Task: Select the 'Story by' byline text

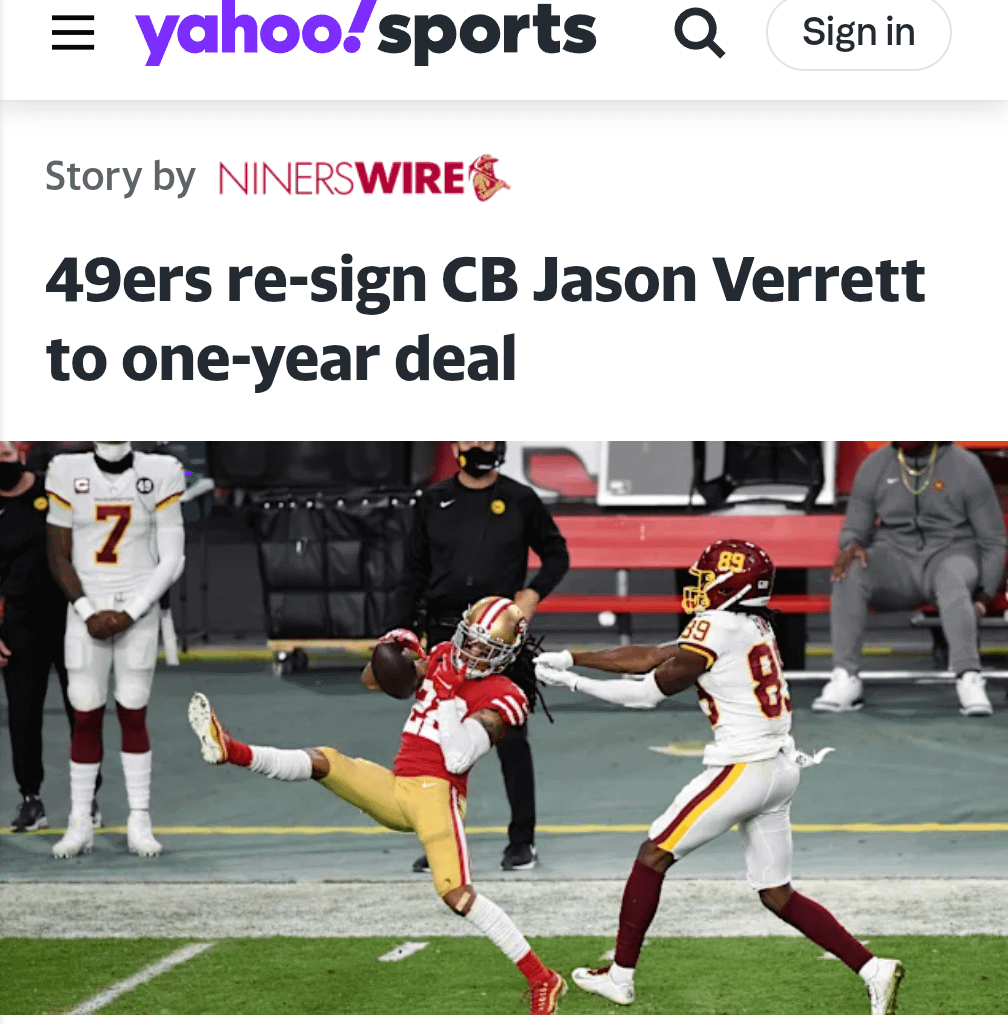Action: pyautogui.click(x=119, y=178)
